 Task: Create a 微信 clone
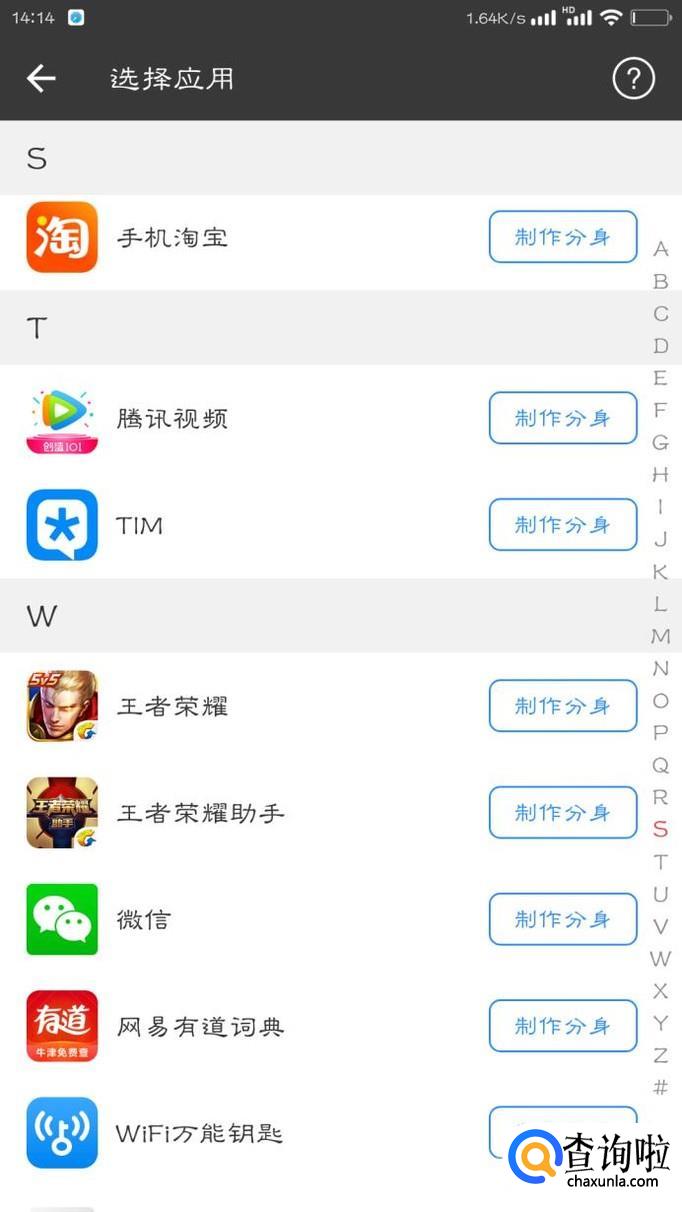pos(562,919)
